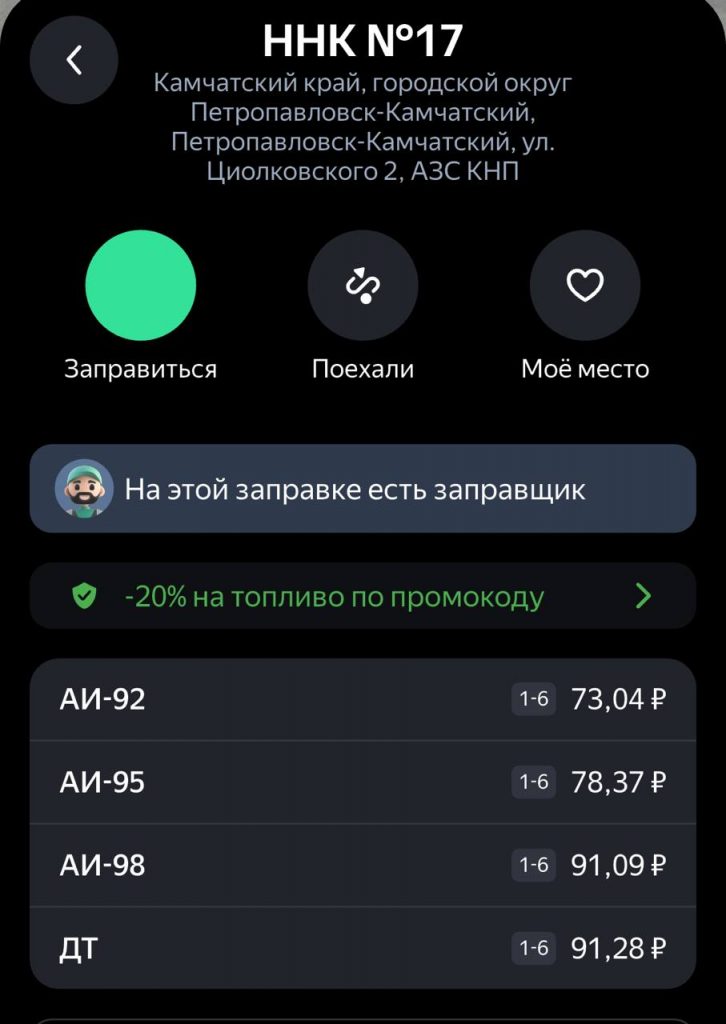
Task: Go back using the arrow button
Action: (74, 60)
